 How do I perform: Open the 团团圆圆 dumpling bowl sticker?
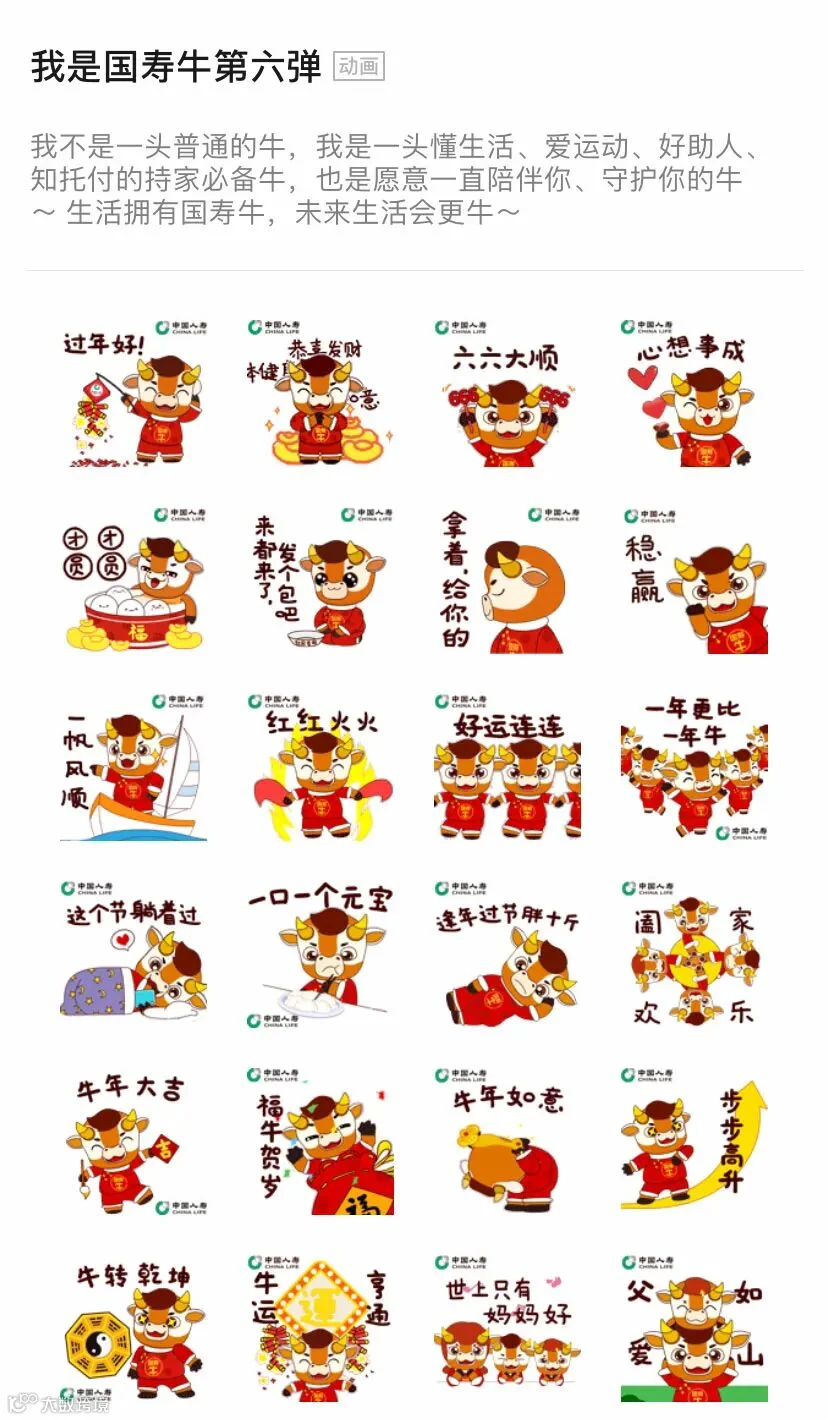(134, 579)
